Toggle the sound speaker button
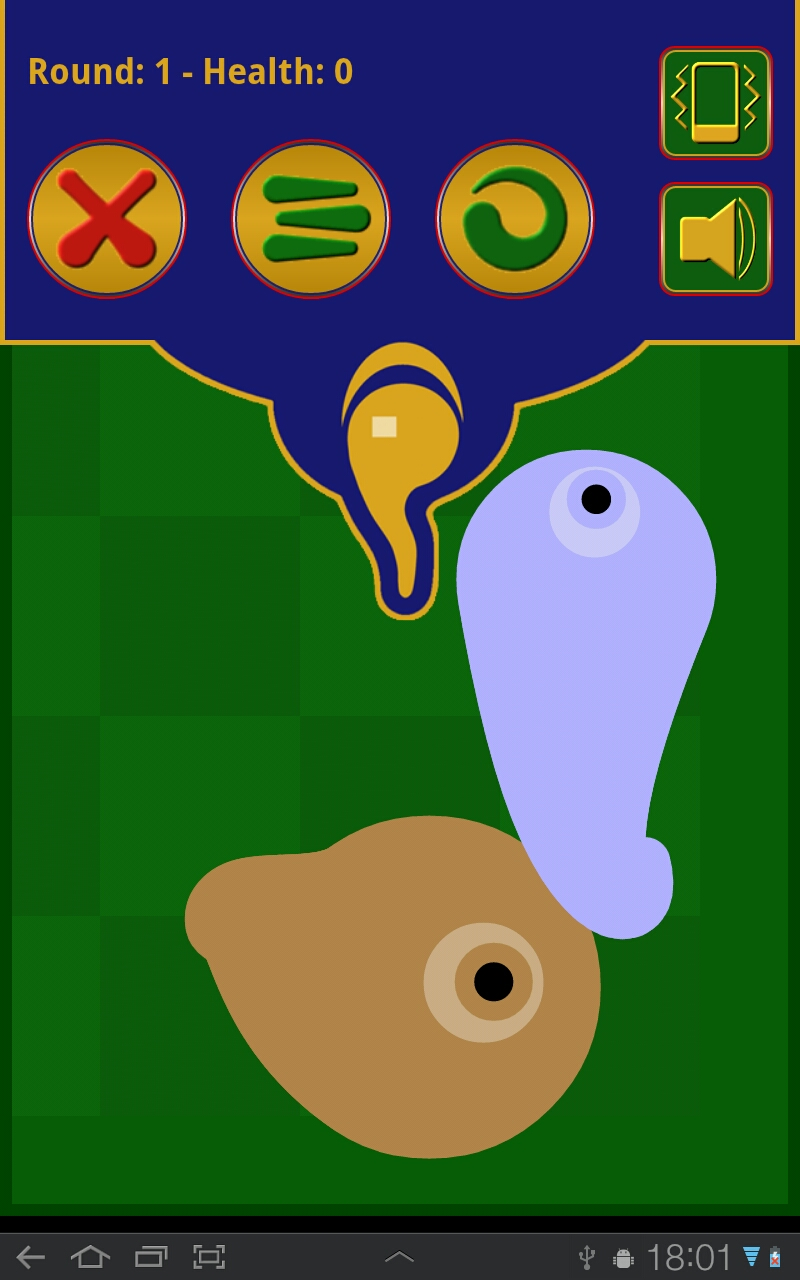 click(716, 239)
